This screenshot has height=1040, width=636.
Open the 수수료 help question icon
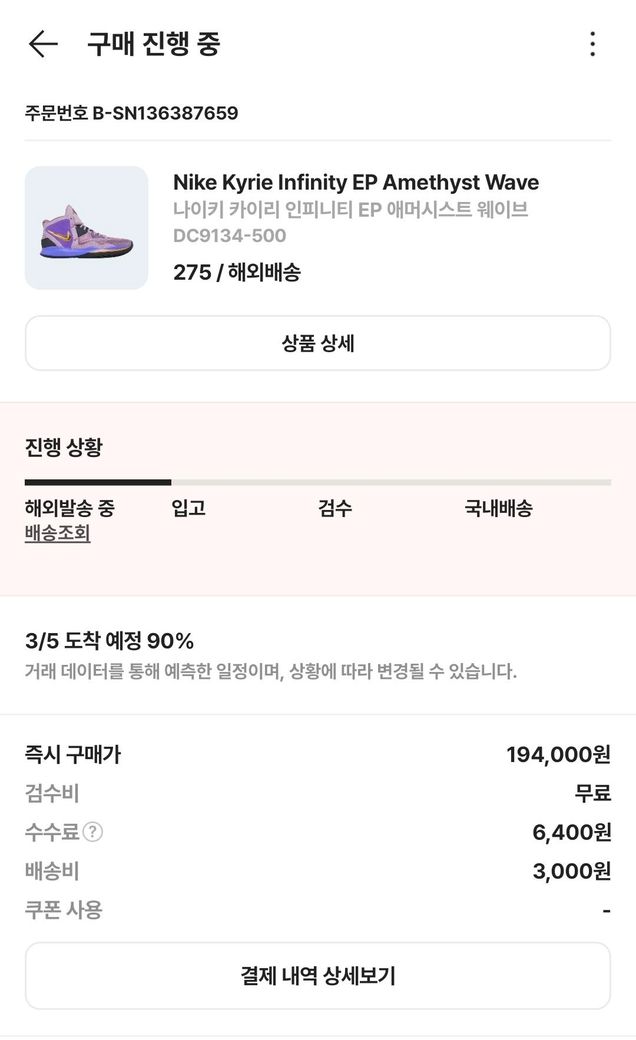click(93, 832)
